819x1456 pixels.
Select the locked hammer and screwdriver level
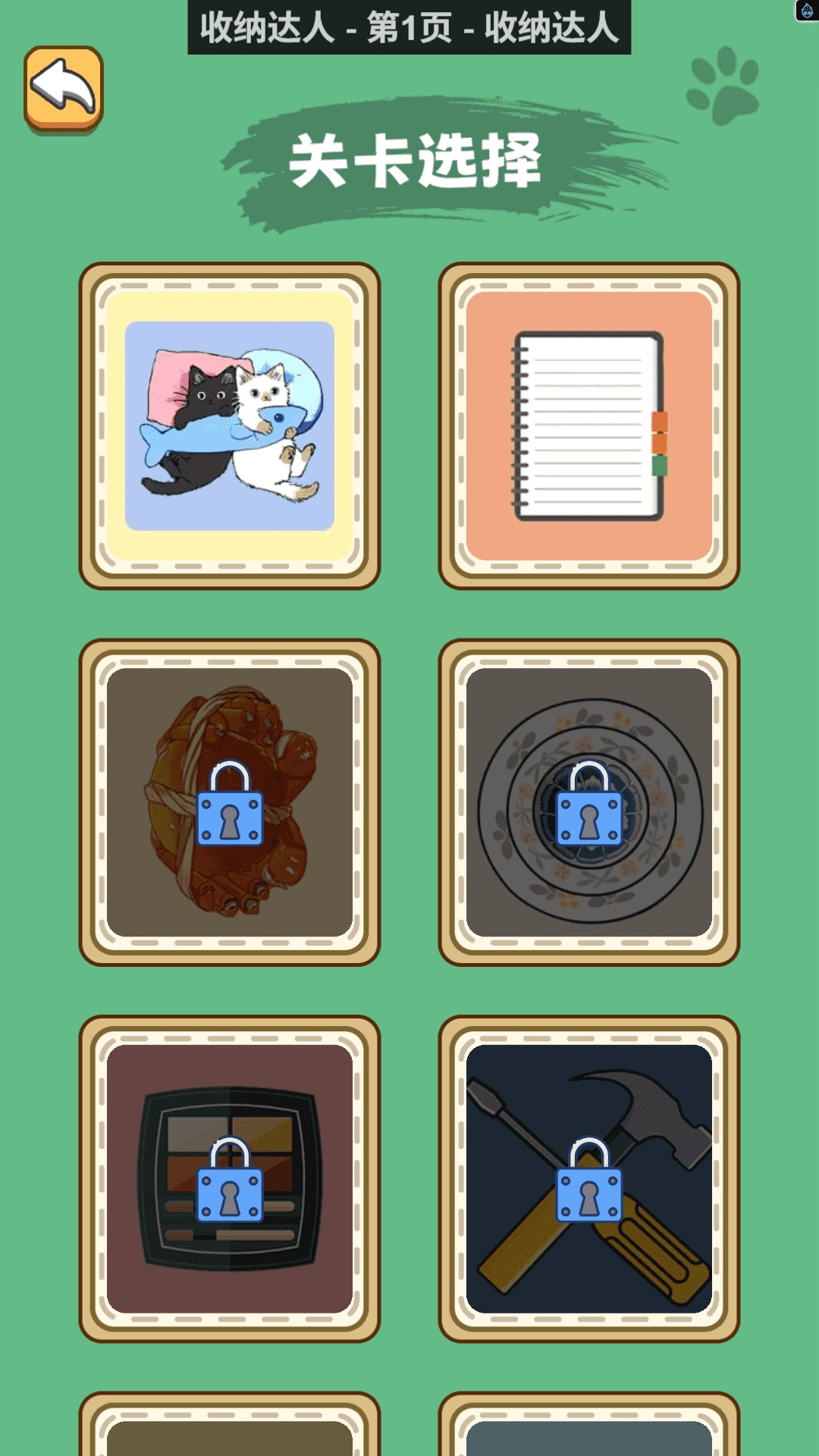pyautogui.click(x=588, y=1178)
